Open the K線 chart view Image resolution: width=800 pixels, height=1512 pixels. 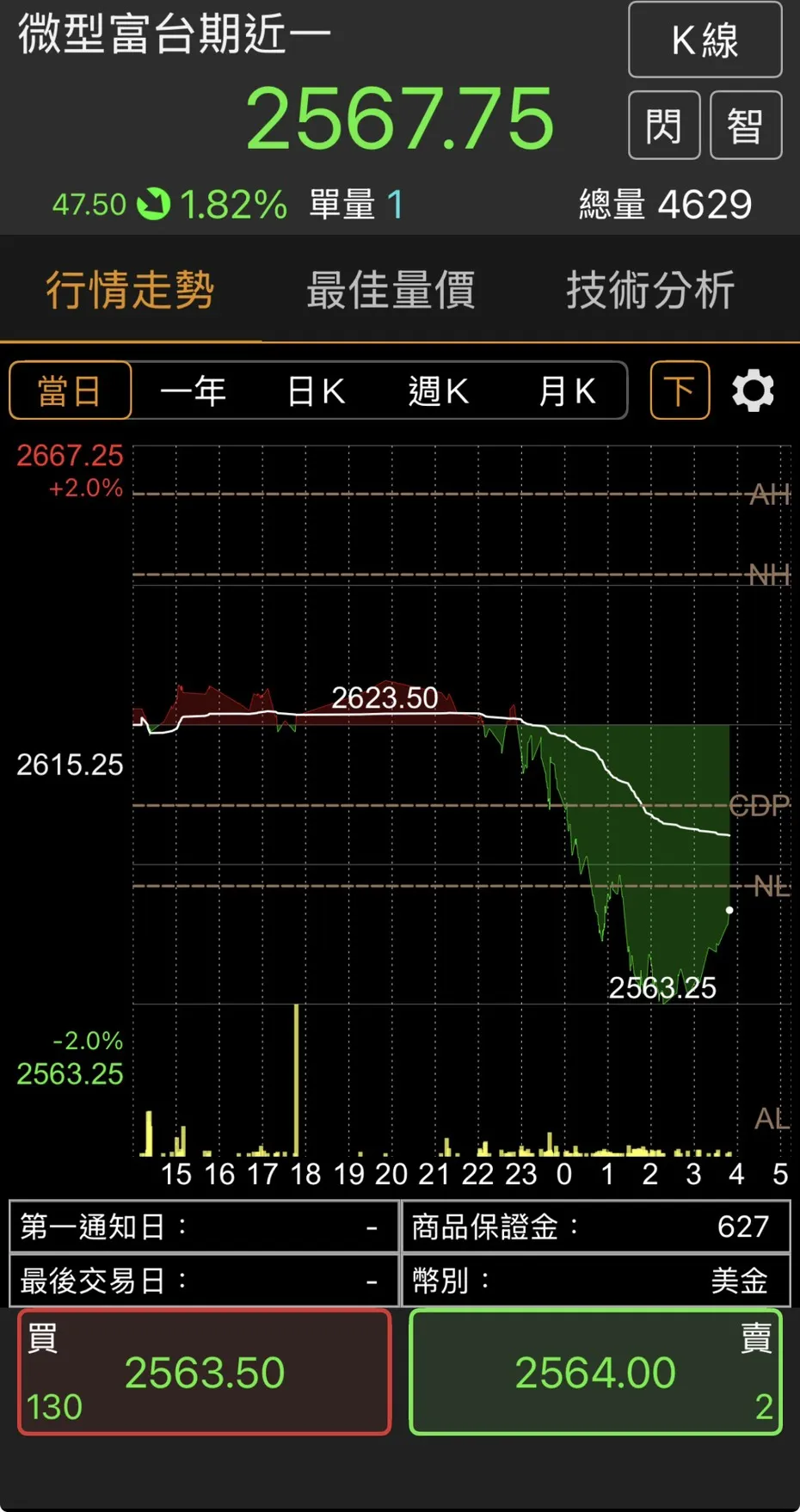(705, 40)
